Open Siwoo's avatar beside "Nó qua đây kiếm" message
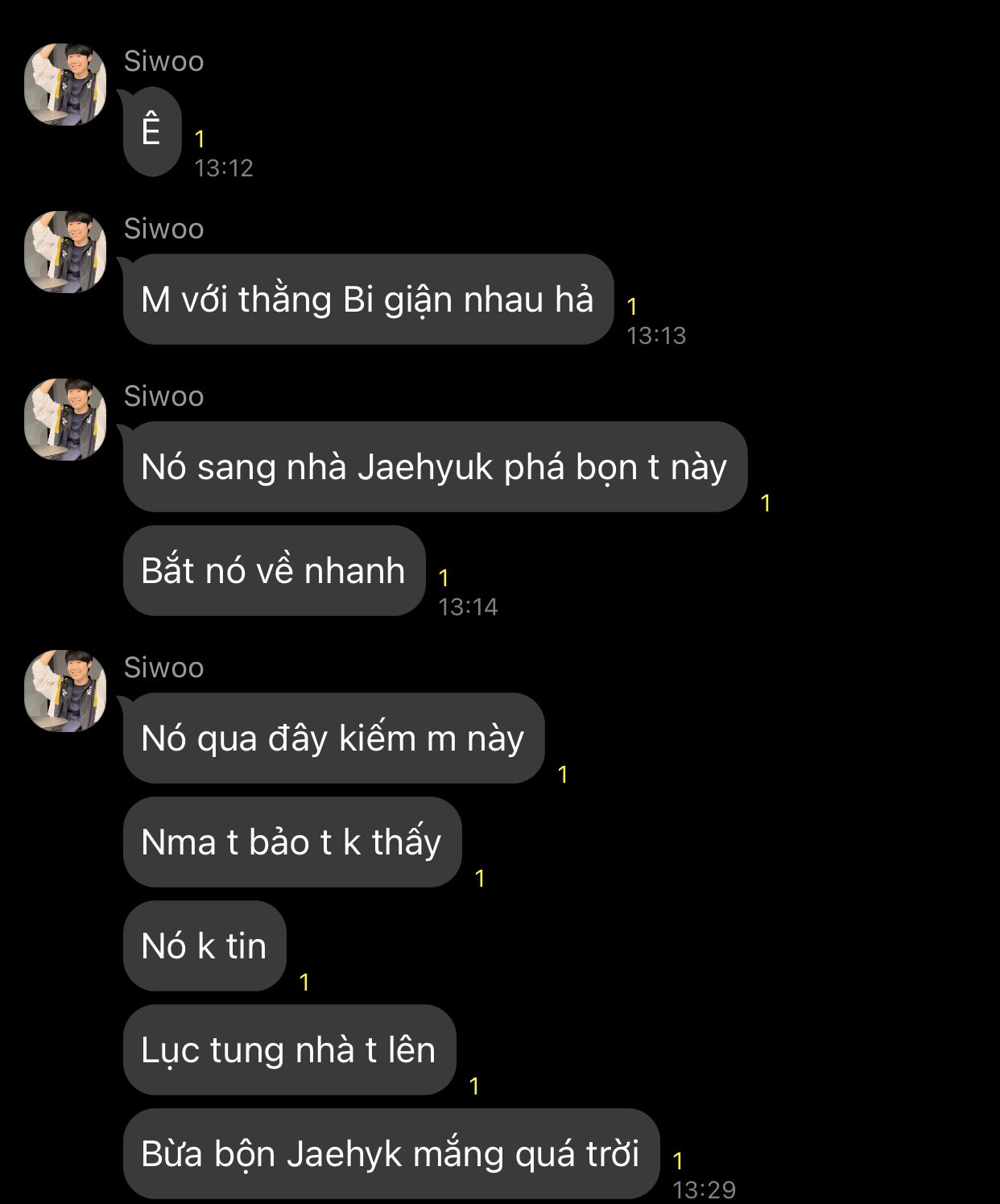 (x=65, y=691)
